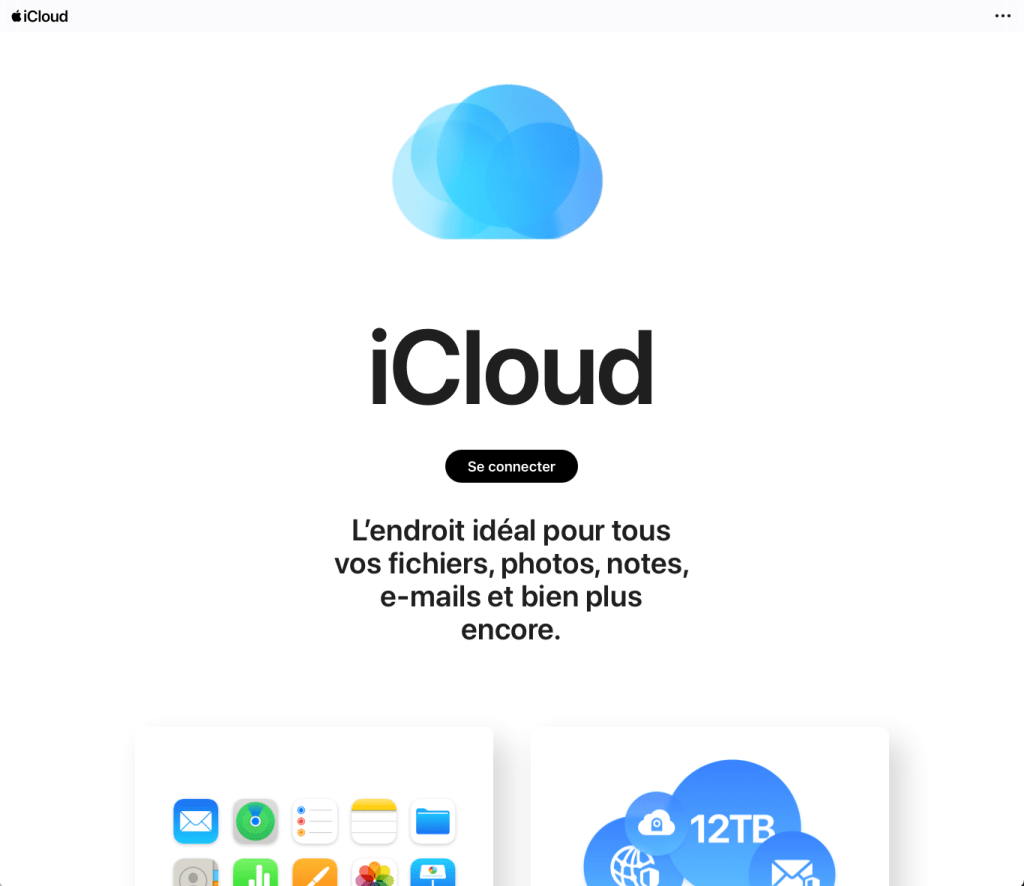Open the iCloud home link in header
The image size is (1024, 886).
click(40, 16)
